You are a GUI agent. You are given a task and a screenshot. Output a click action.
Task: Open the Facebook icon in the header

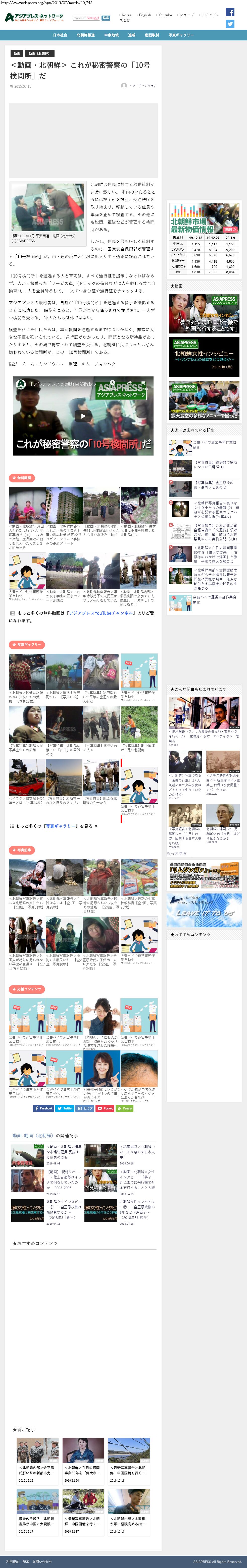(230, 12)
